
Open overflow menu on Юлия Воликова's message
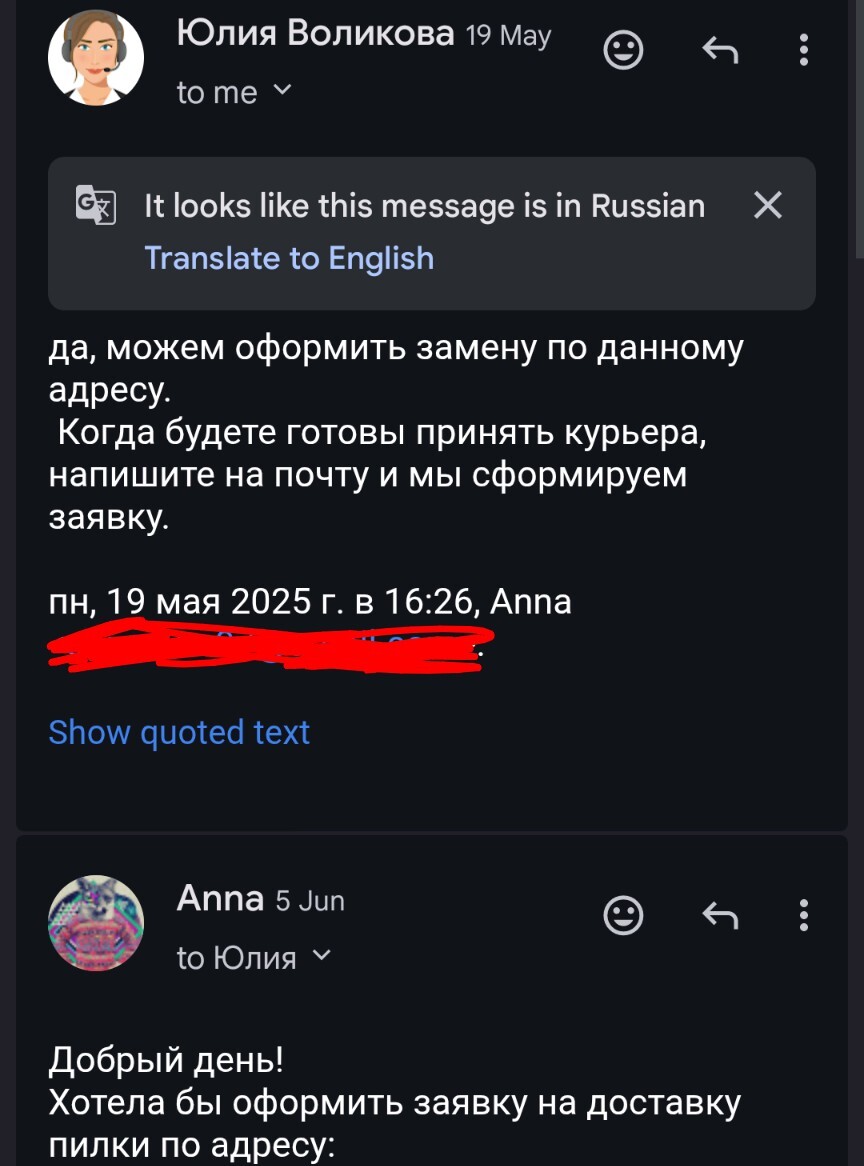[803, 49]
